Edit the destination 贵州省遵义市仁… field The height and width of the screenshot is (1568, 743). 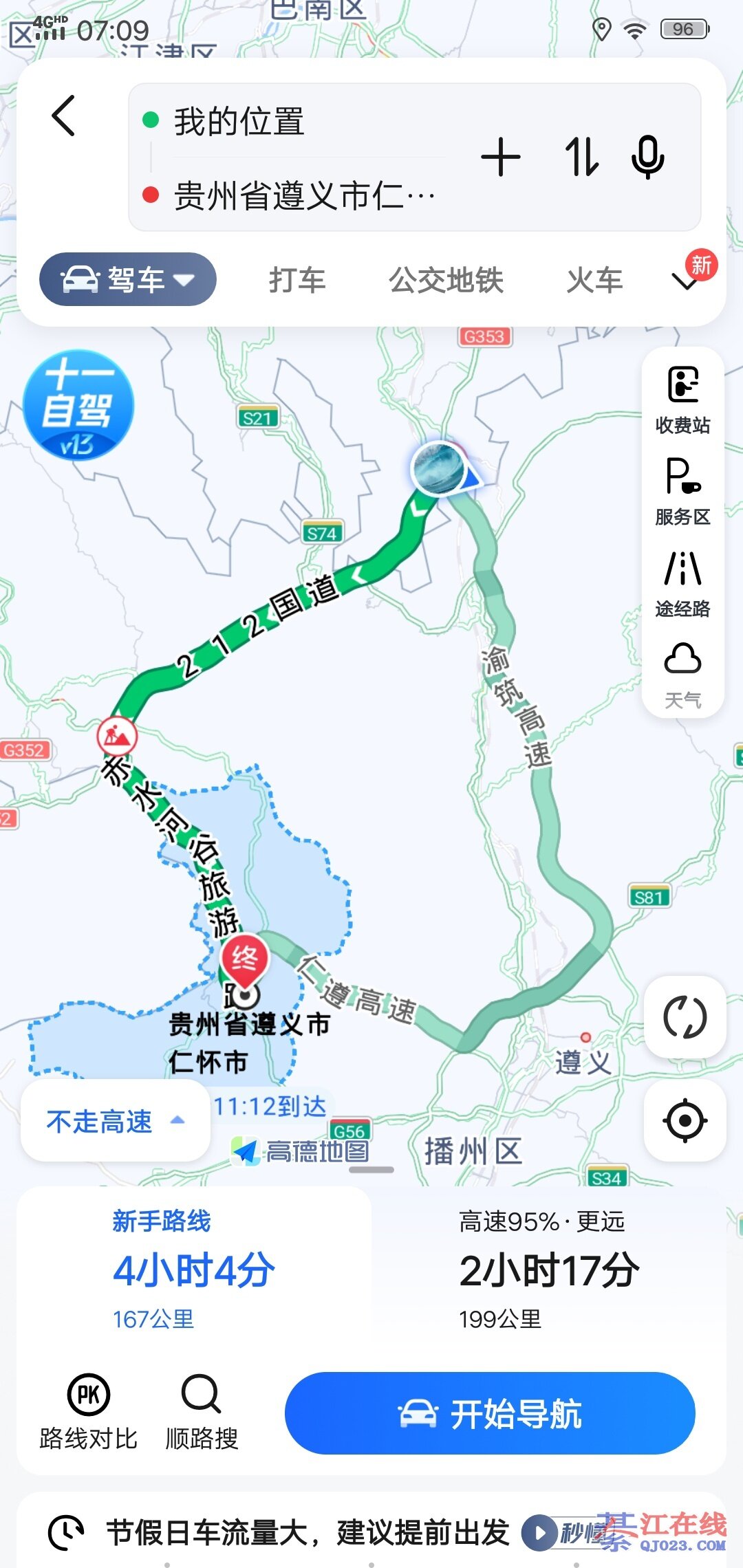pos(304,196)
